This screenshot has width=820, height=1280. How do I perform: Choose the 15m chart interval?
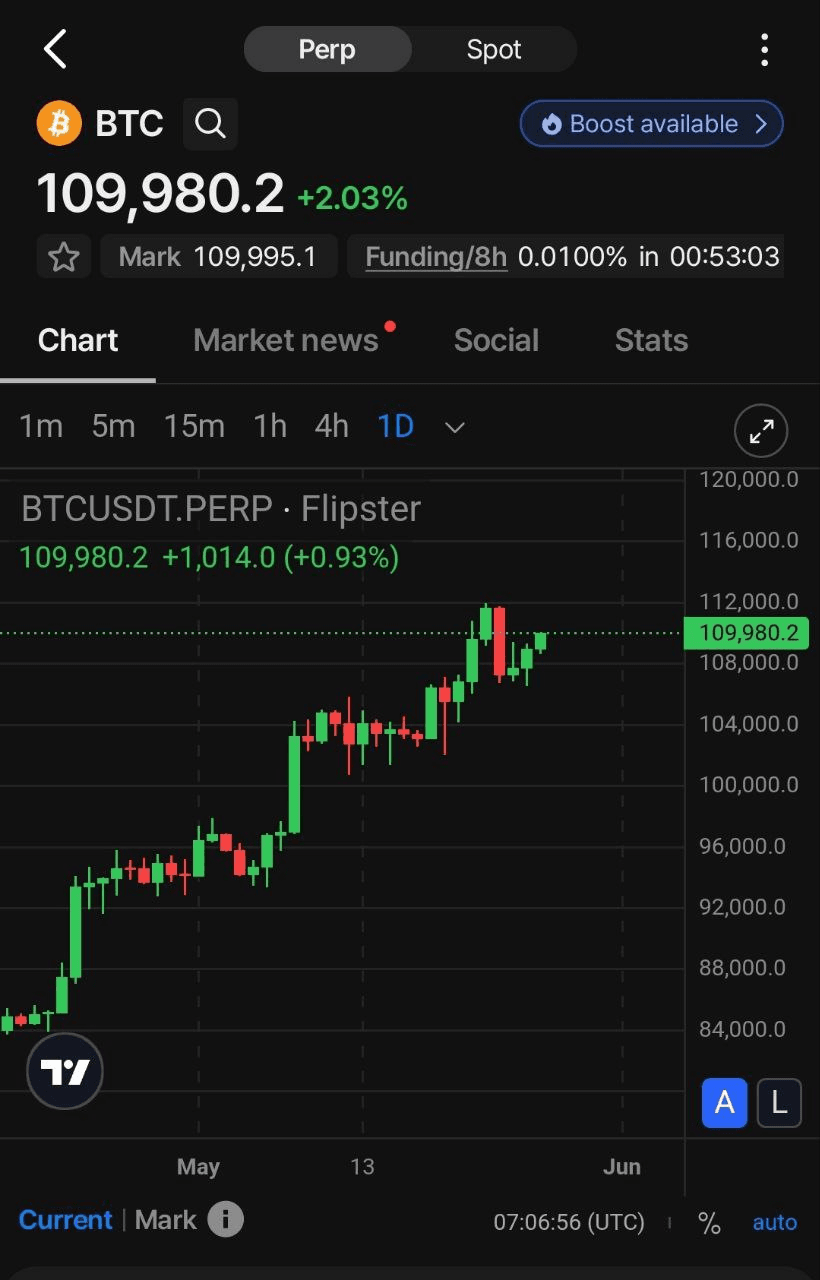point(194,427)
